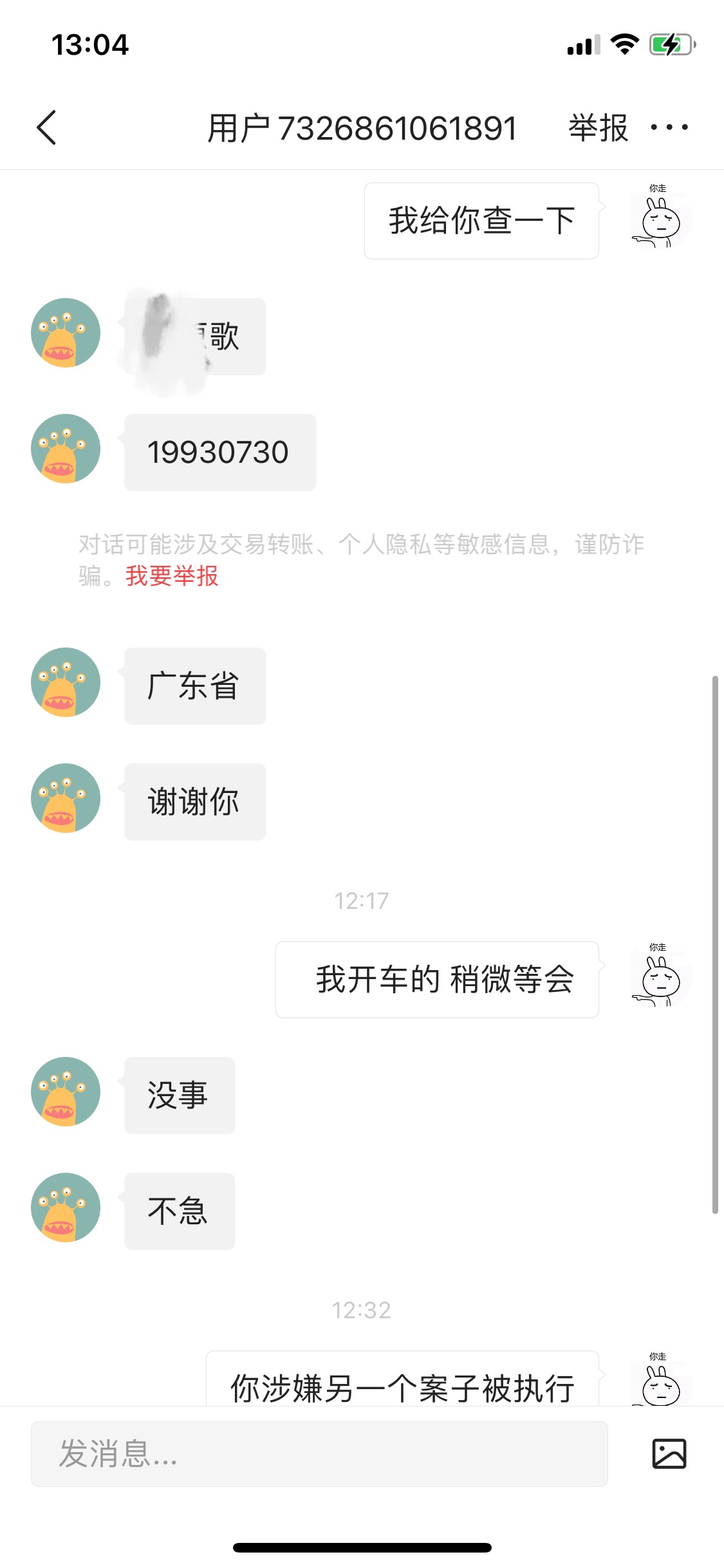The width and height of the screenshot is (724, 1568).
Task: Open the three-dot overflow menu
Action: click(x=669, y=127)
